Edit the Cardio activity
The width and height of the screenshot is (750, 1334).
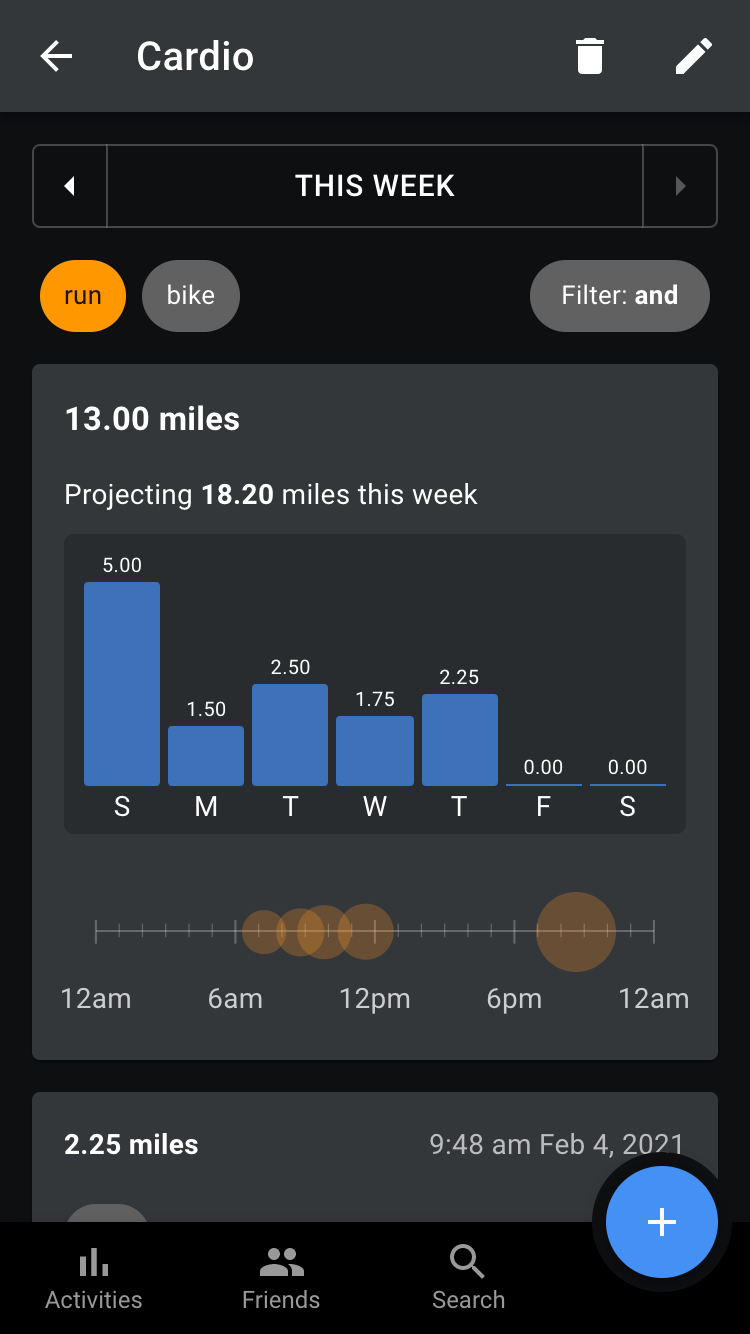point(693,56)
